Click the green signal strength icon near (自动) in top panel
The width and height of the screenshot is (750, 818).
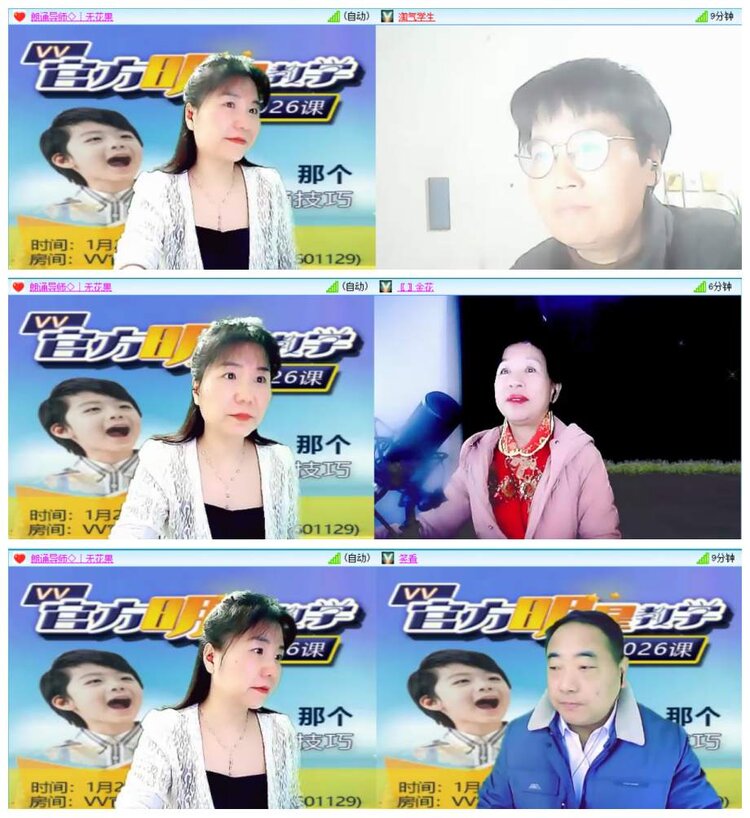(x=333, y=15)
